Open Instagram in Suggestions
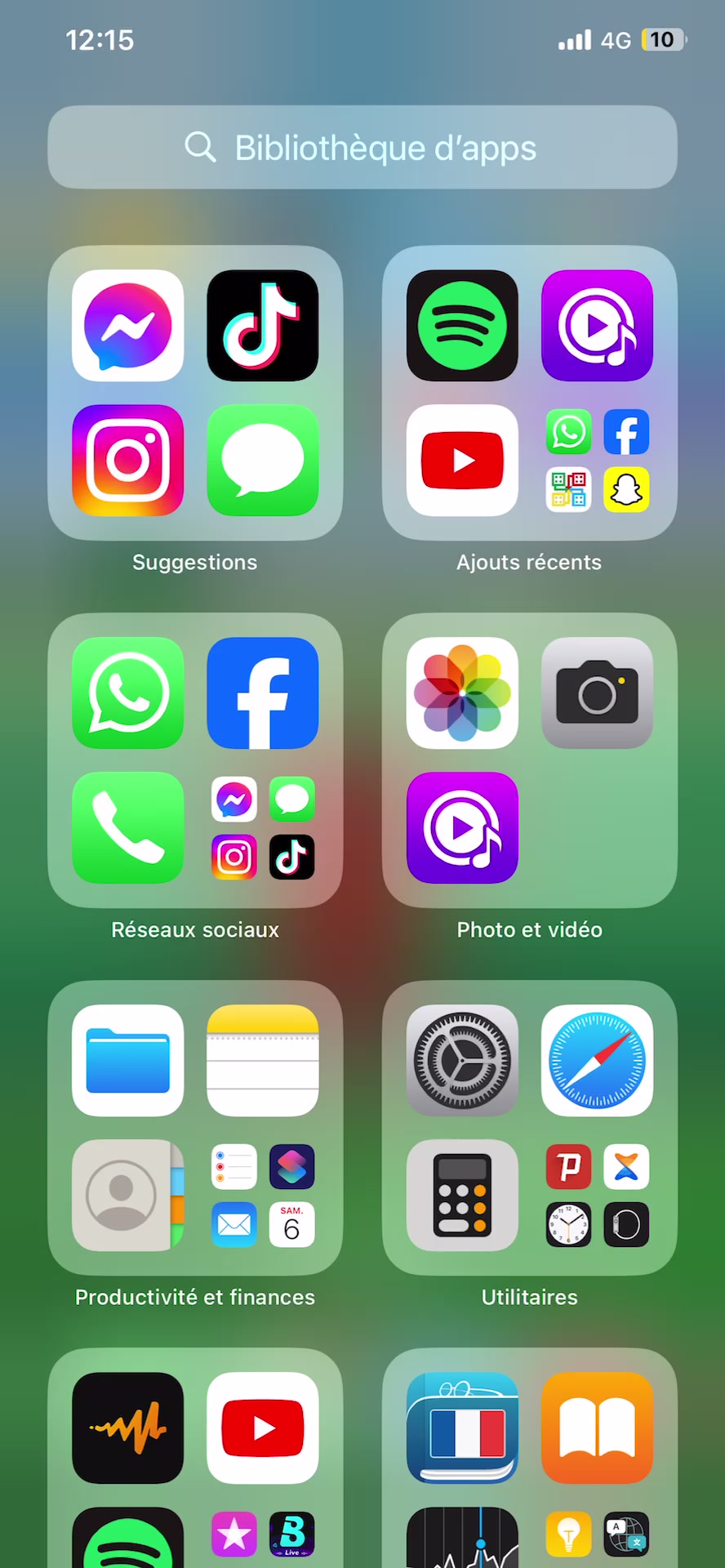The height and width of the screenshot is (1568, 725). click(128, 460)
